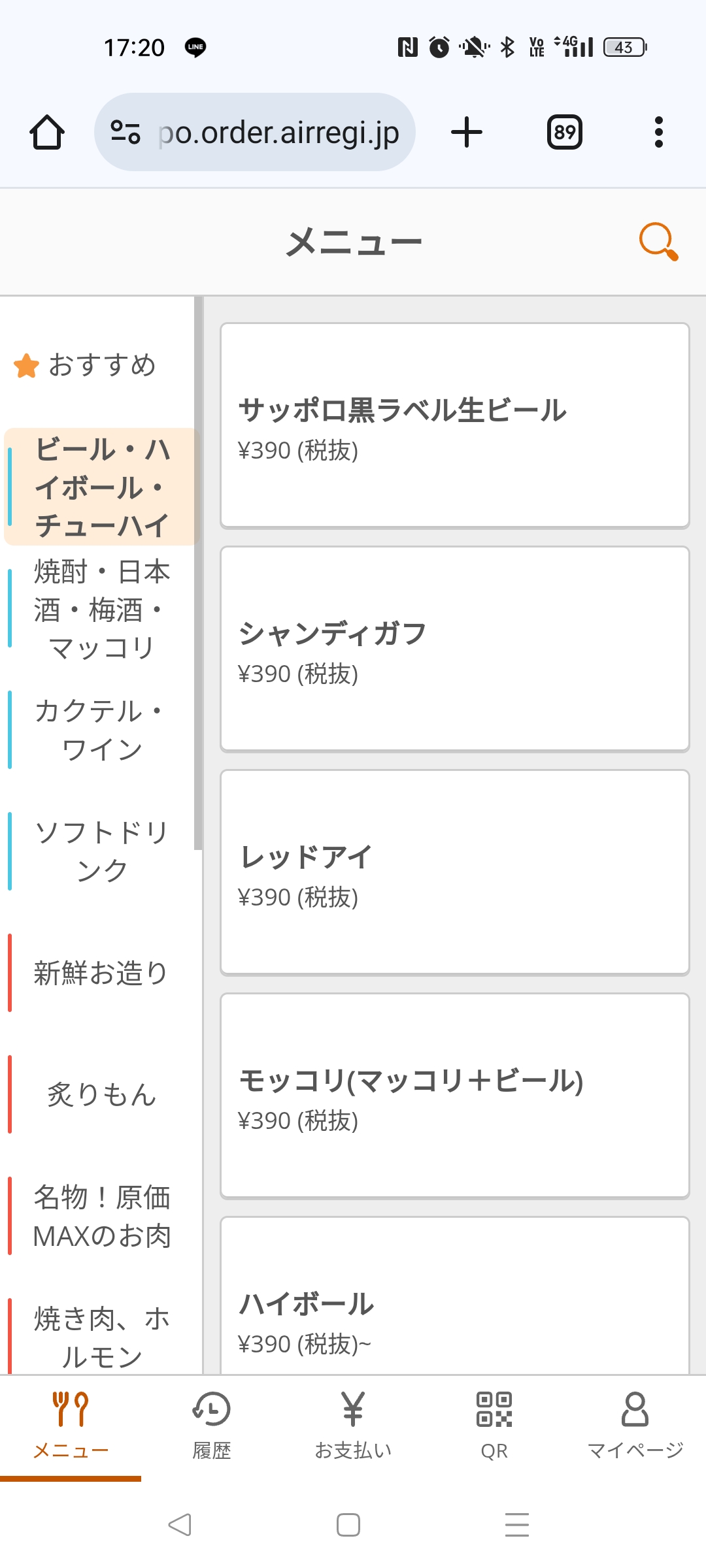Go to the 炙りもん category
Screen dimensions: 706x1568
(99, 1094)
